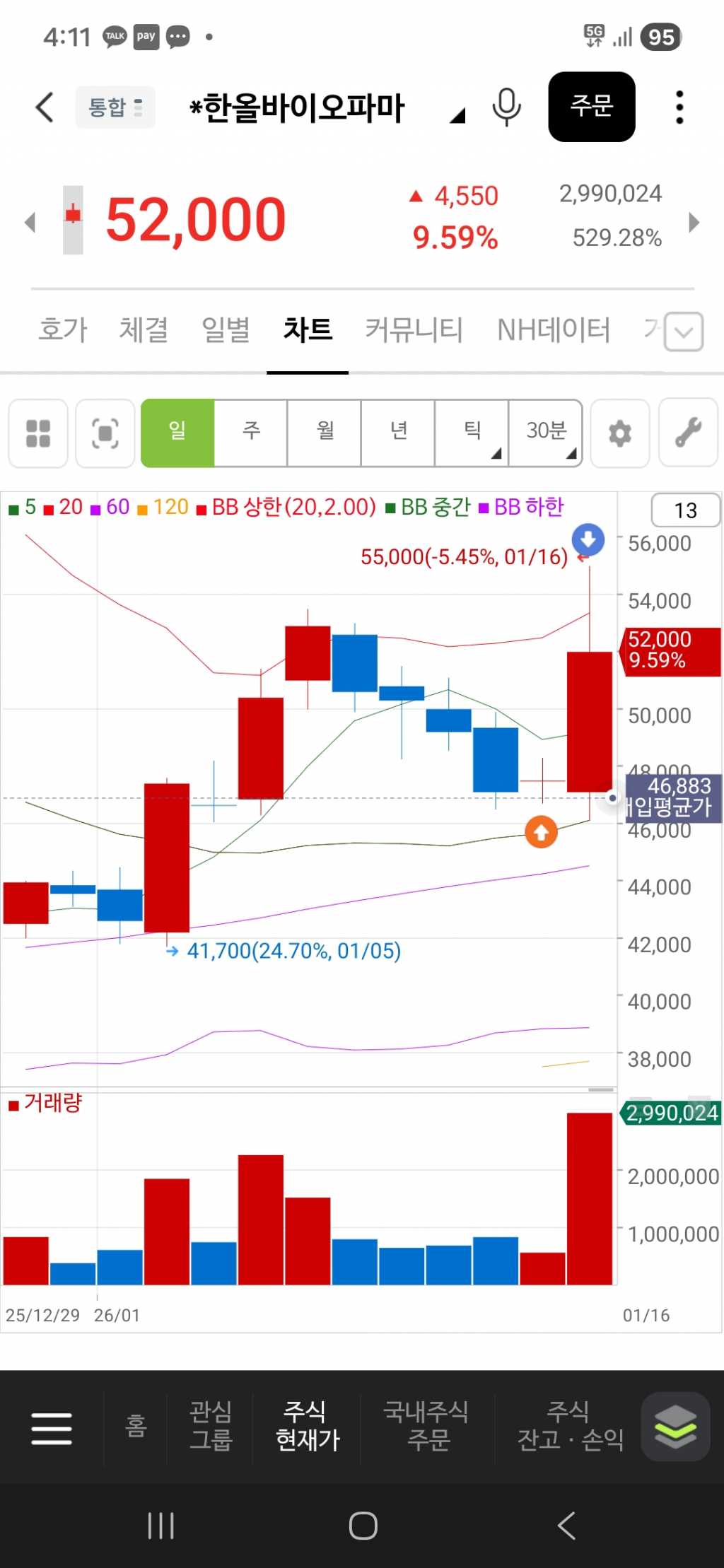Open the three-dot overflow menu
The height and width of the screenshot is (1568, 724).
[x=679, y=107]
